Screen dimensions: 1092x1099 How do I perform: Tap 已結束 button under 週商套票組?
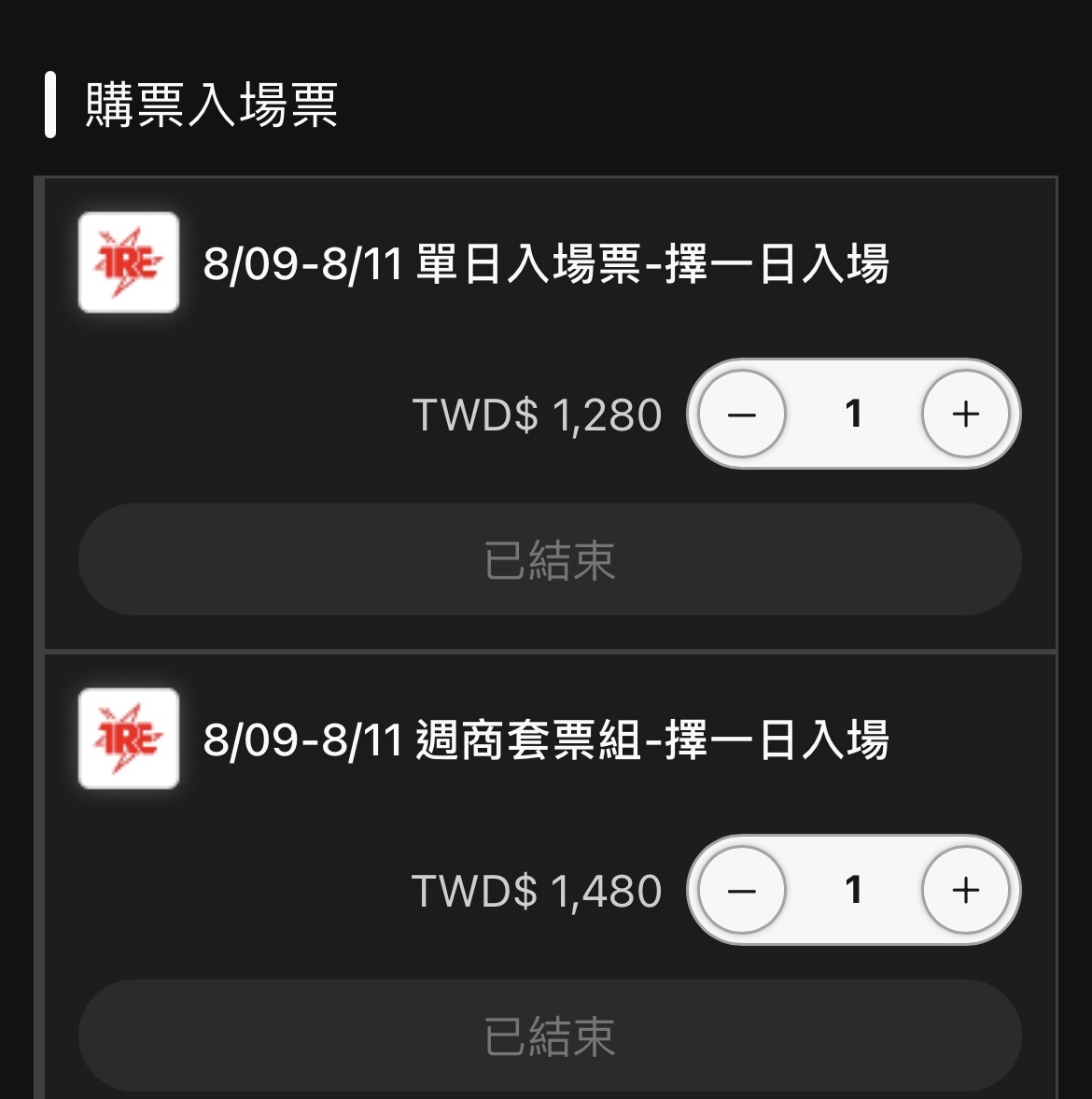550,1036
